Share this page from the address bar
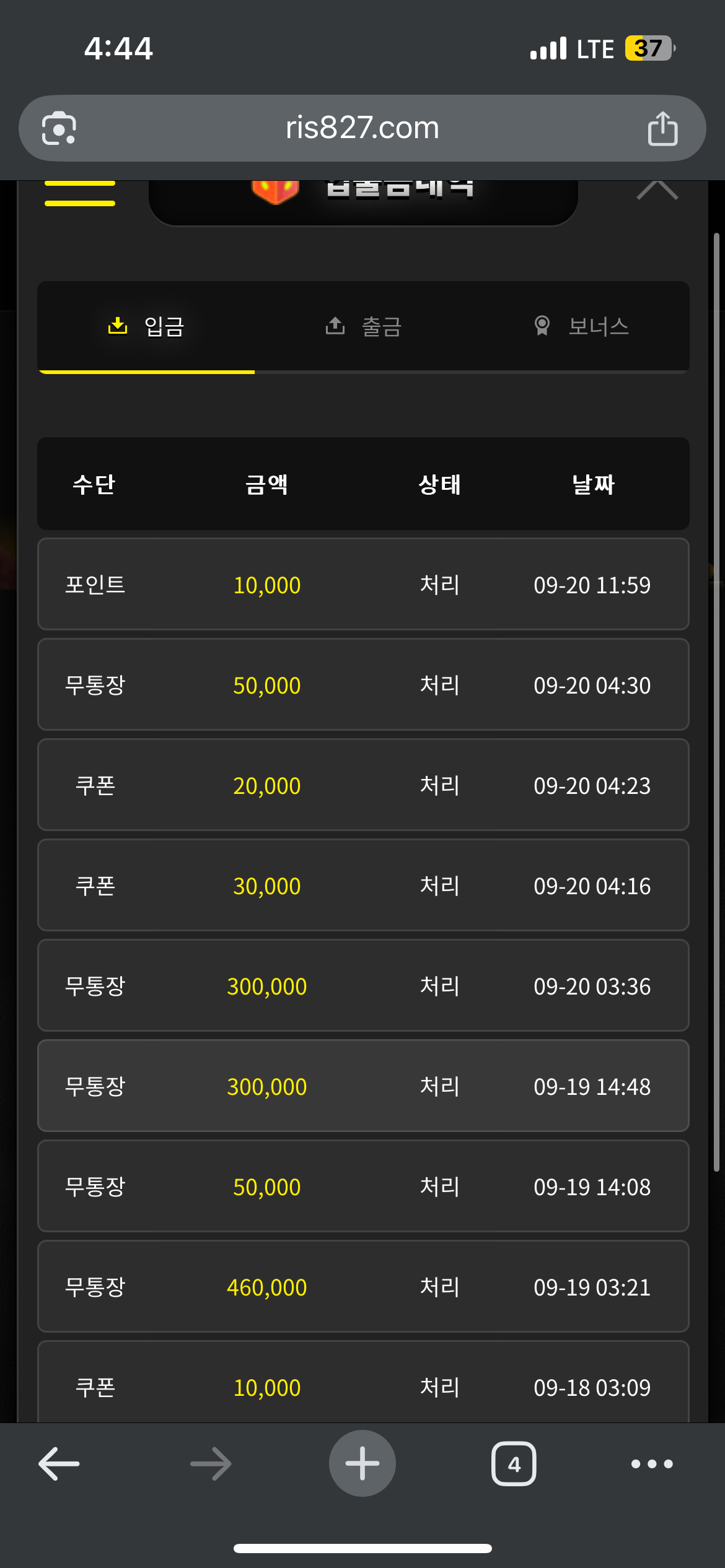This screenshot has height=1568, width=725. (x=662, y=129)
